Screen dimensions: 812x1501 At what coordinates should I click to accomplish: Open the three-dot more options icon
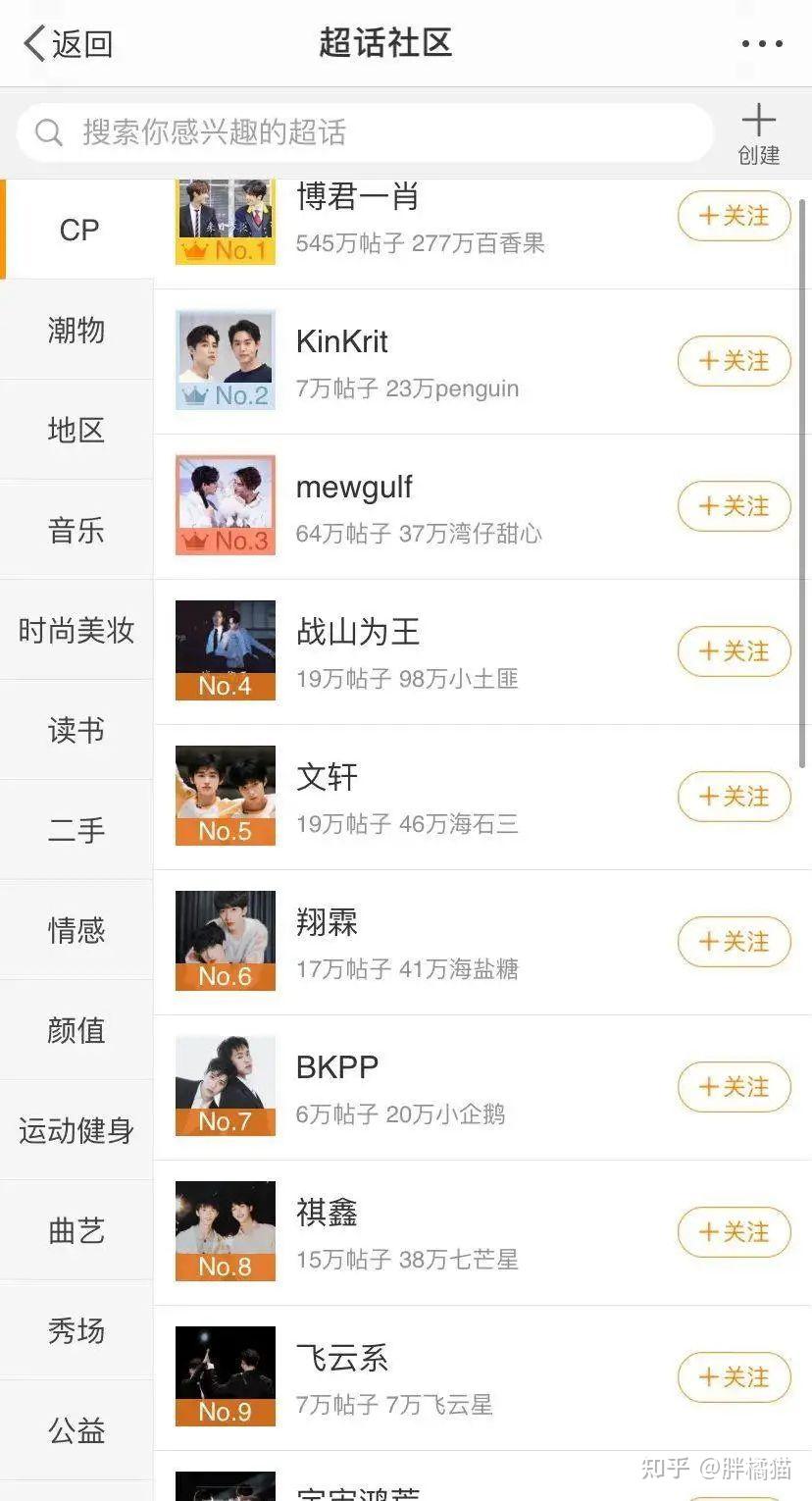(760, 41)
